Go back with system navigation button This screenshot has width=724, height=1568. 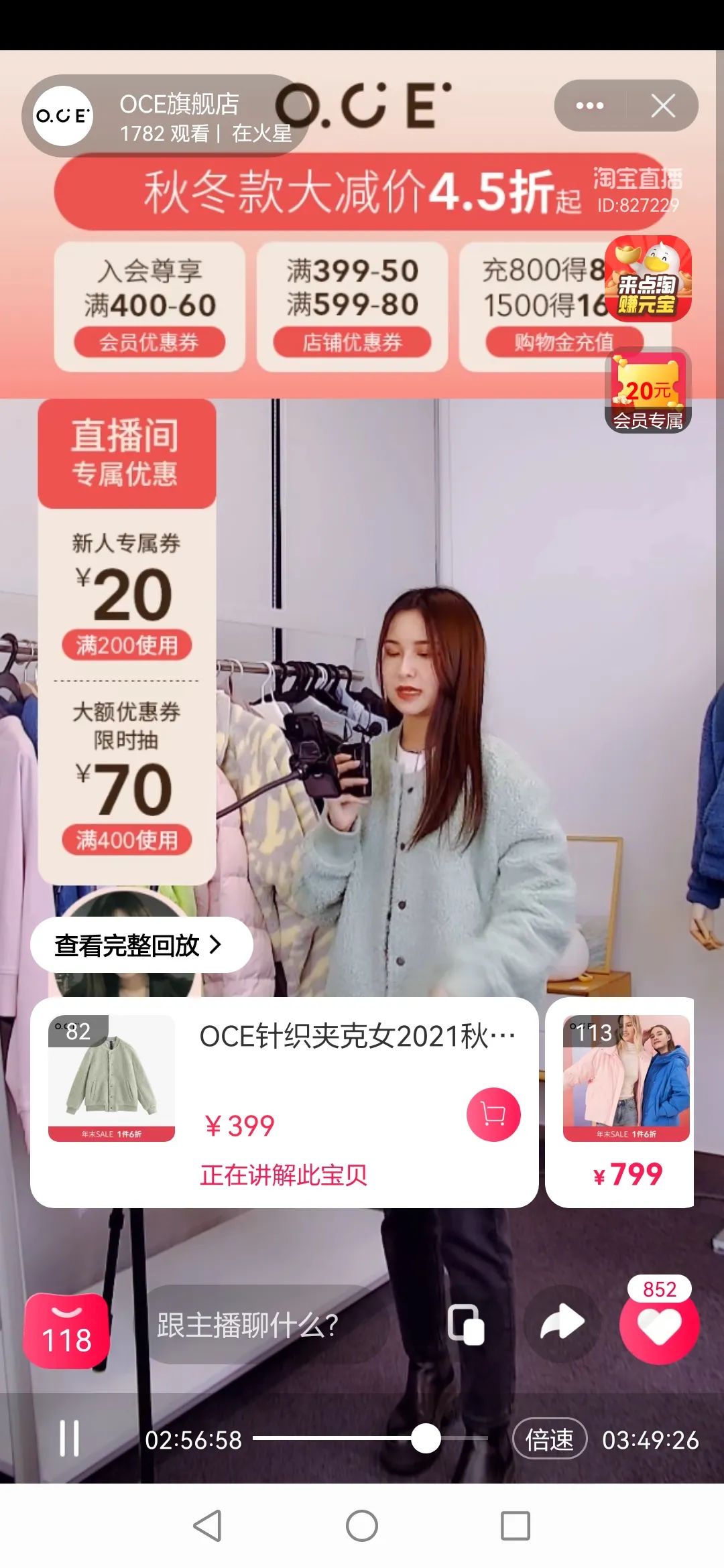coord(207,1526)
